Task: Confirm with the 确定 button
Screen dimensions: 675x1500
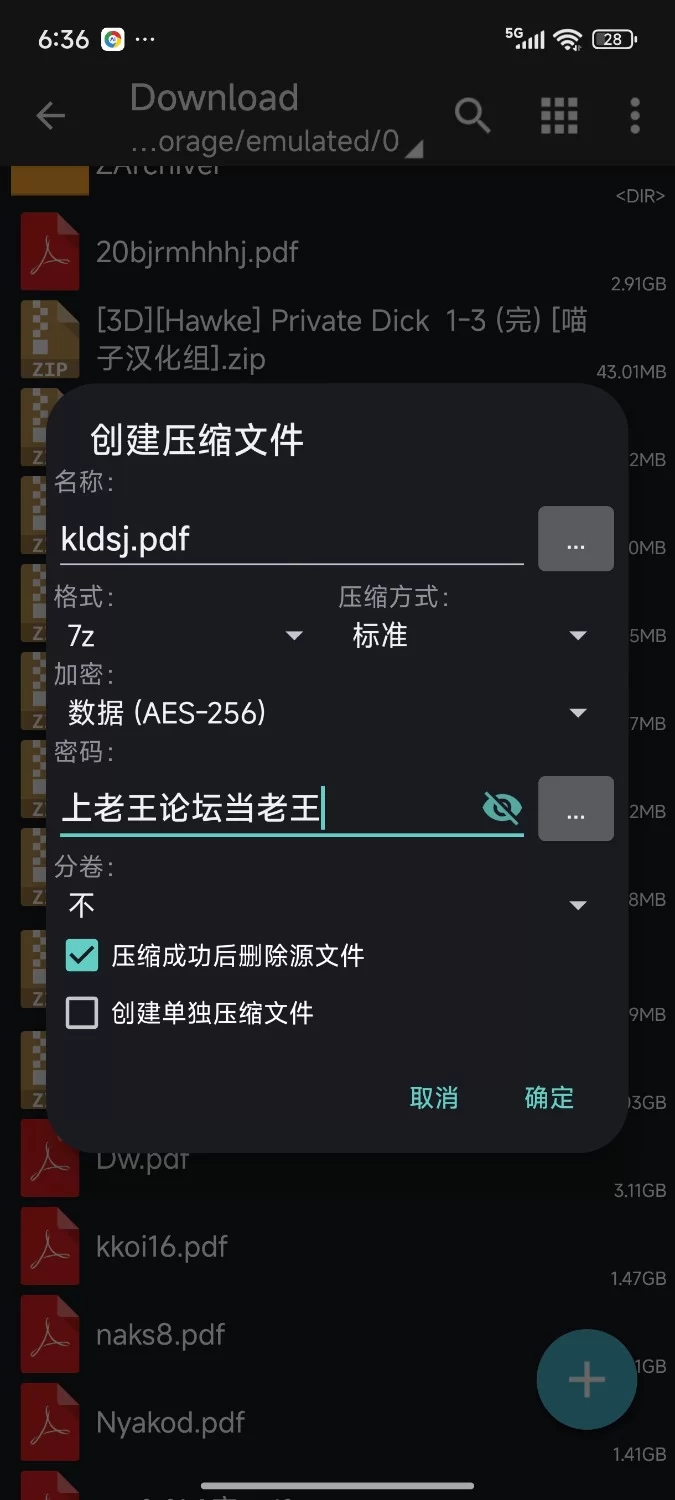Action: 549,1098
